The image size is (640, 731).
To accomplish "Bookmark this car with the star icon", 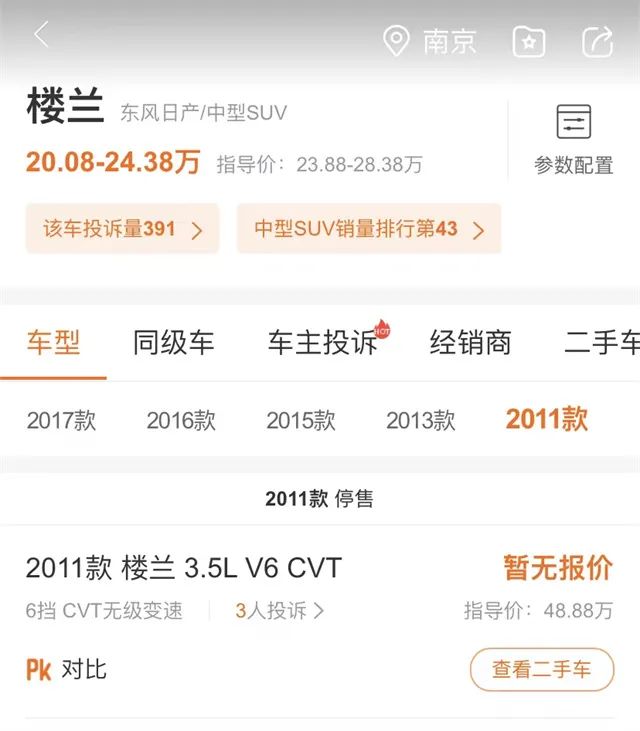I will coord(528,41).
